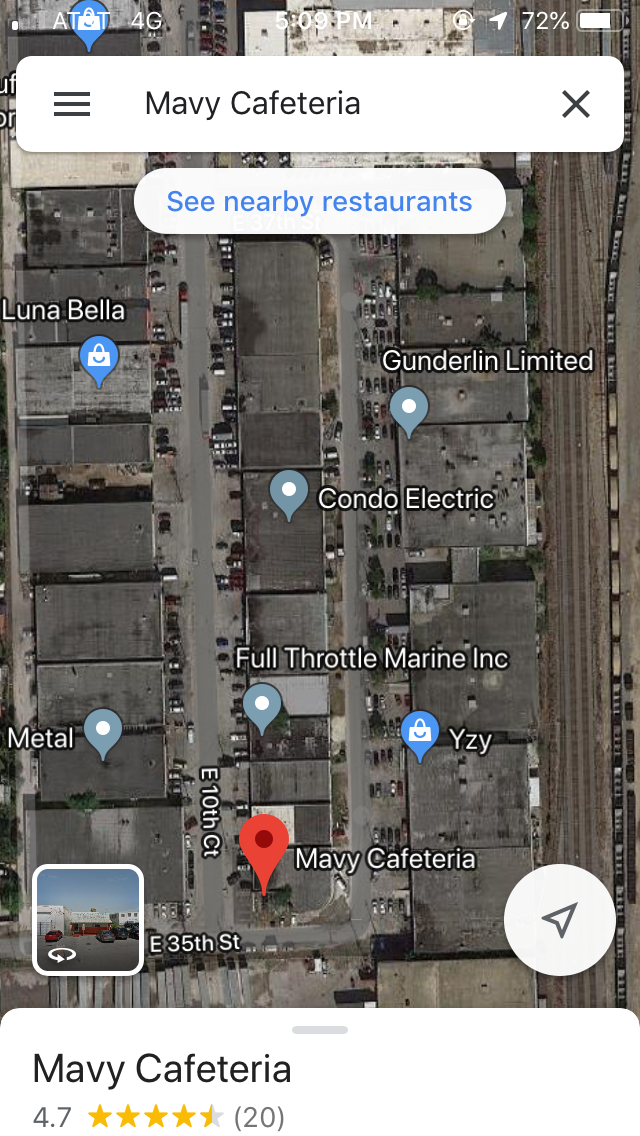Select the Full Throttle Marine Inc pin
Viewport: 640px width, 1136px height.
click(x=262, y=706)
